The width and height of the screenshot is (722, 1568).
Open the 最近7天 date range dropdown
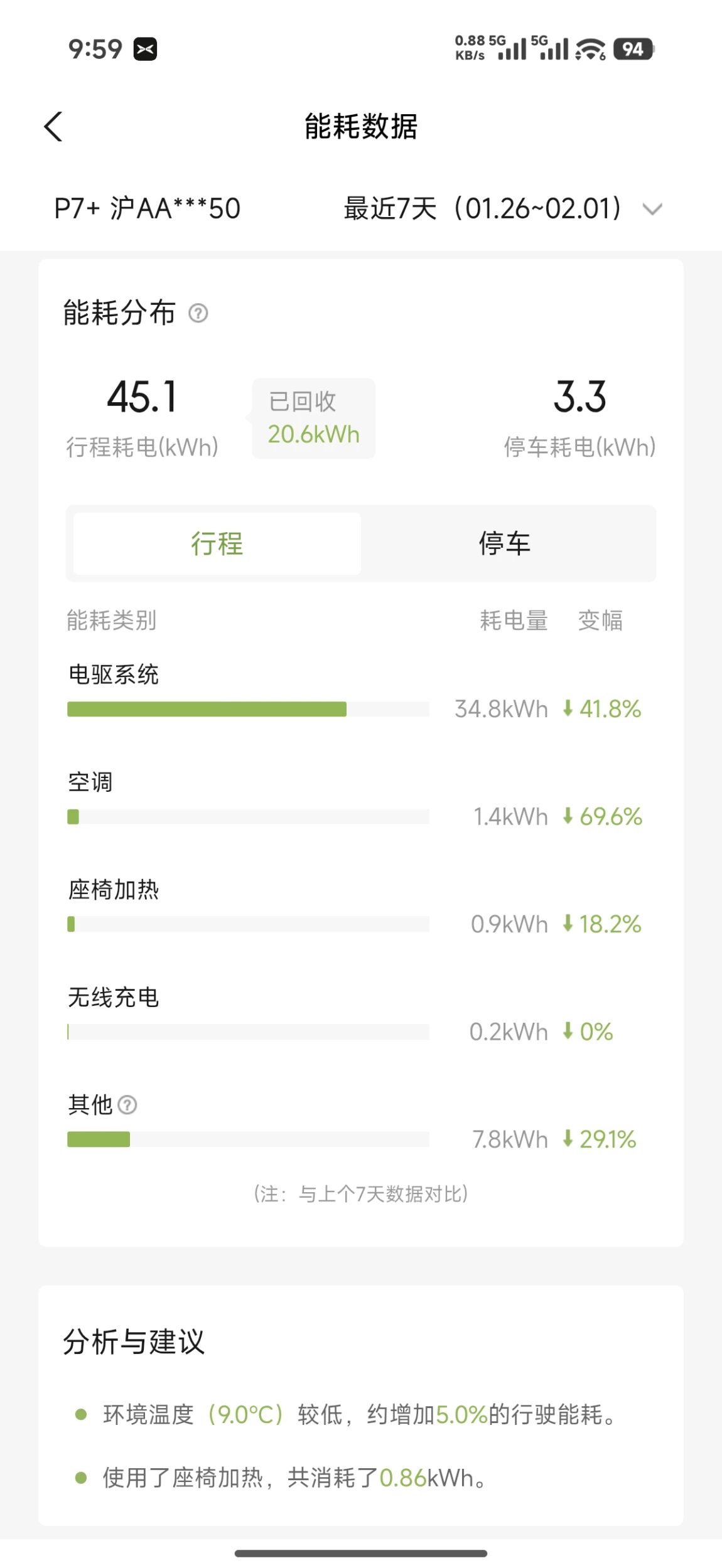point(502,209)
